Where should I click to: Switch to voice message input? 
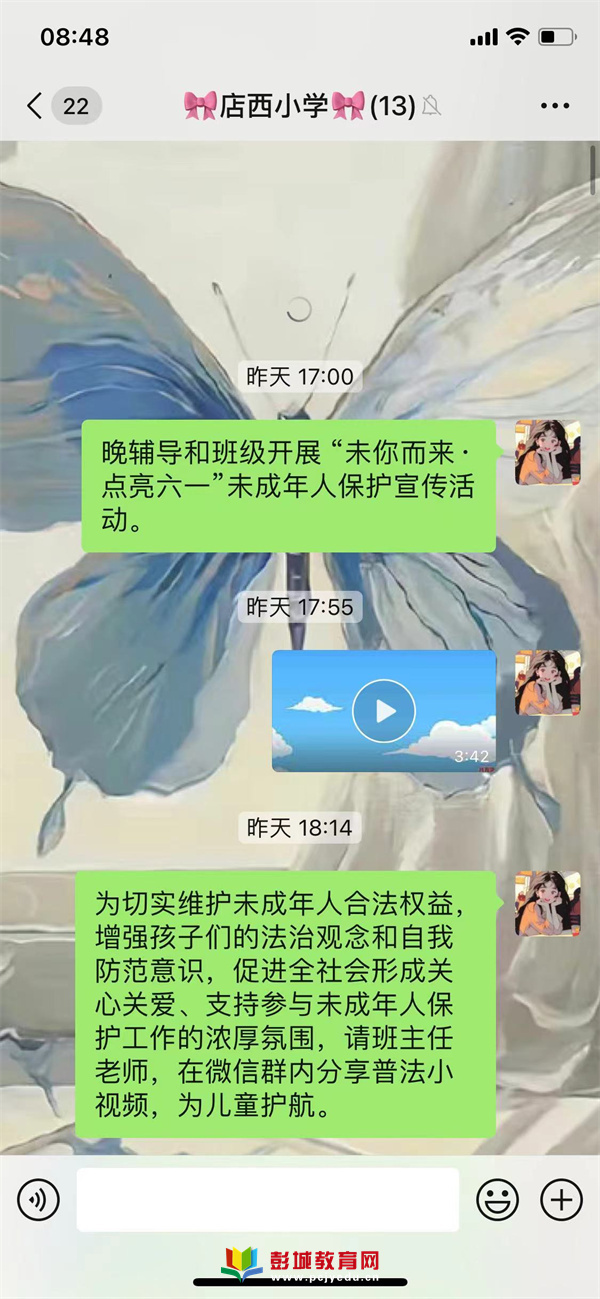[38, 1198]
